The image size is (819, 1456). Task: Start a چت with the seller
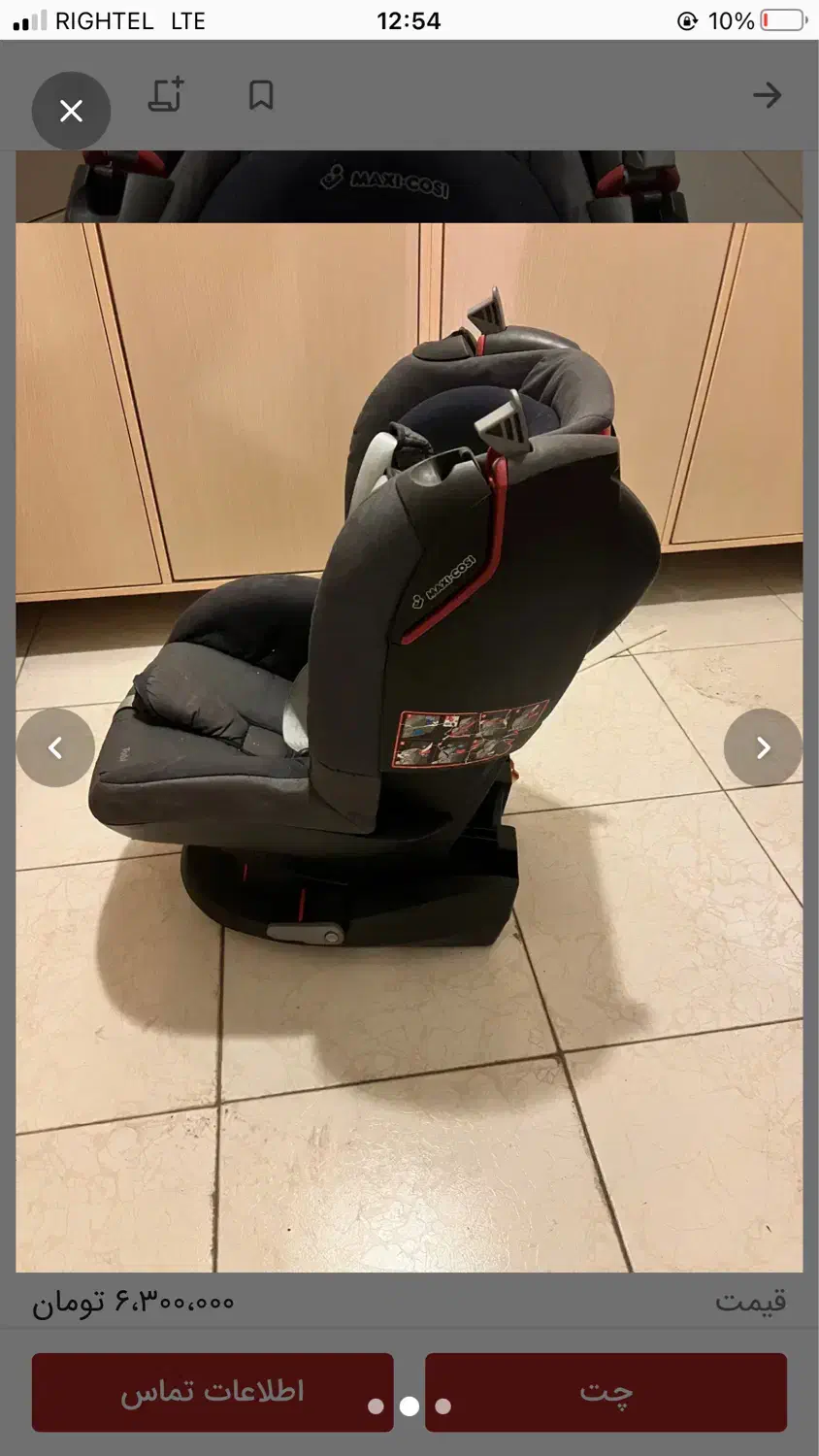606,1392
